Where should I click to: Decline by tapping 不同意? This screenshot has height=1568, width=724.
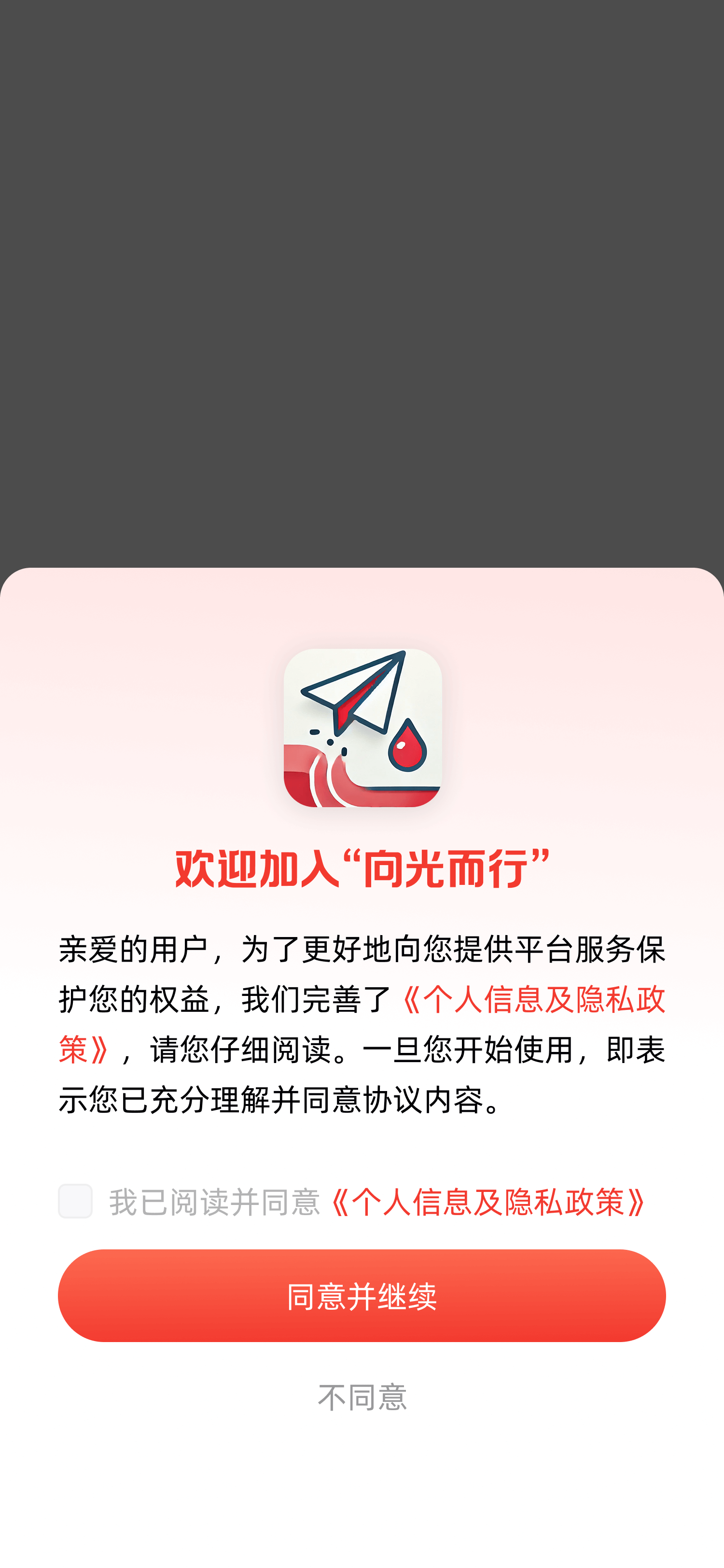pos(362,1398)
